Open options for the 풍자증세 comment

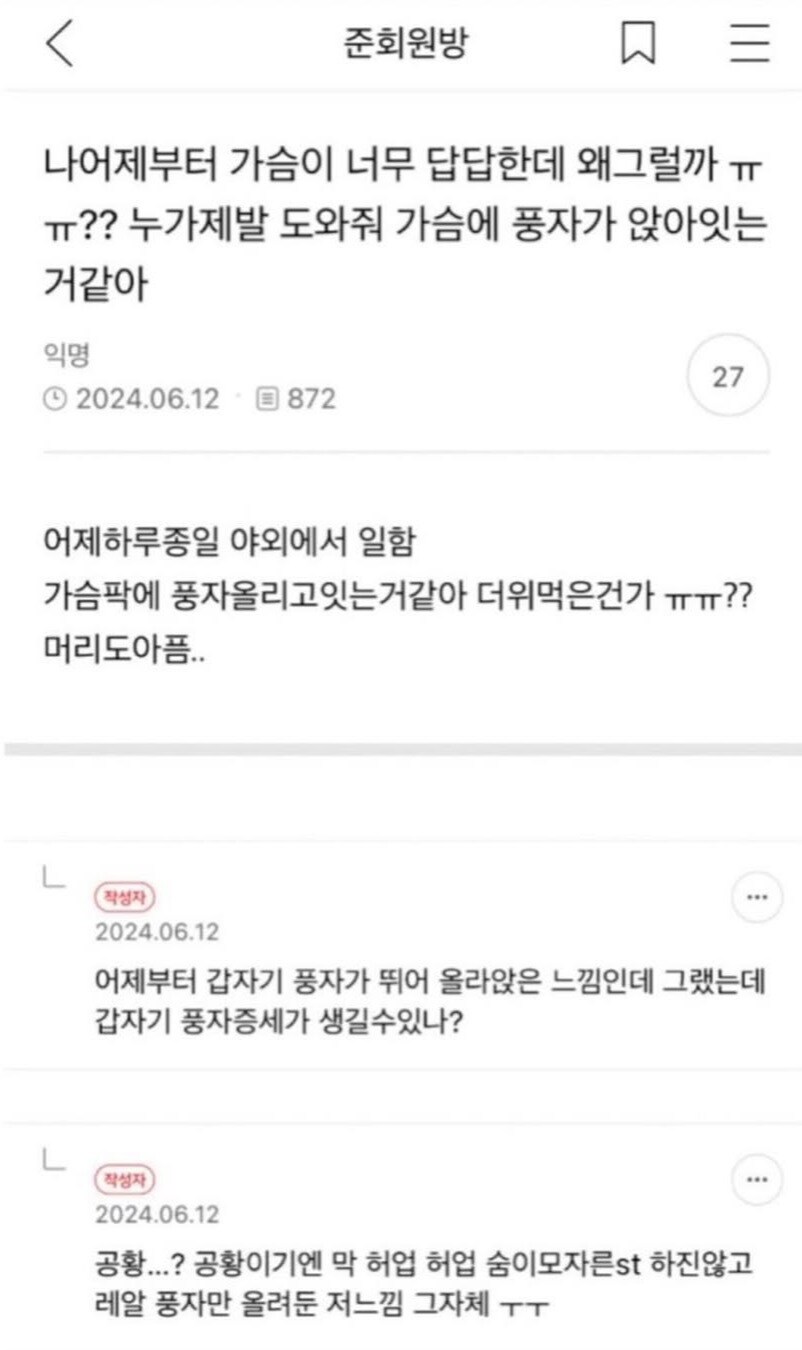pyautogui.click(x=756, y=897)
